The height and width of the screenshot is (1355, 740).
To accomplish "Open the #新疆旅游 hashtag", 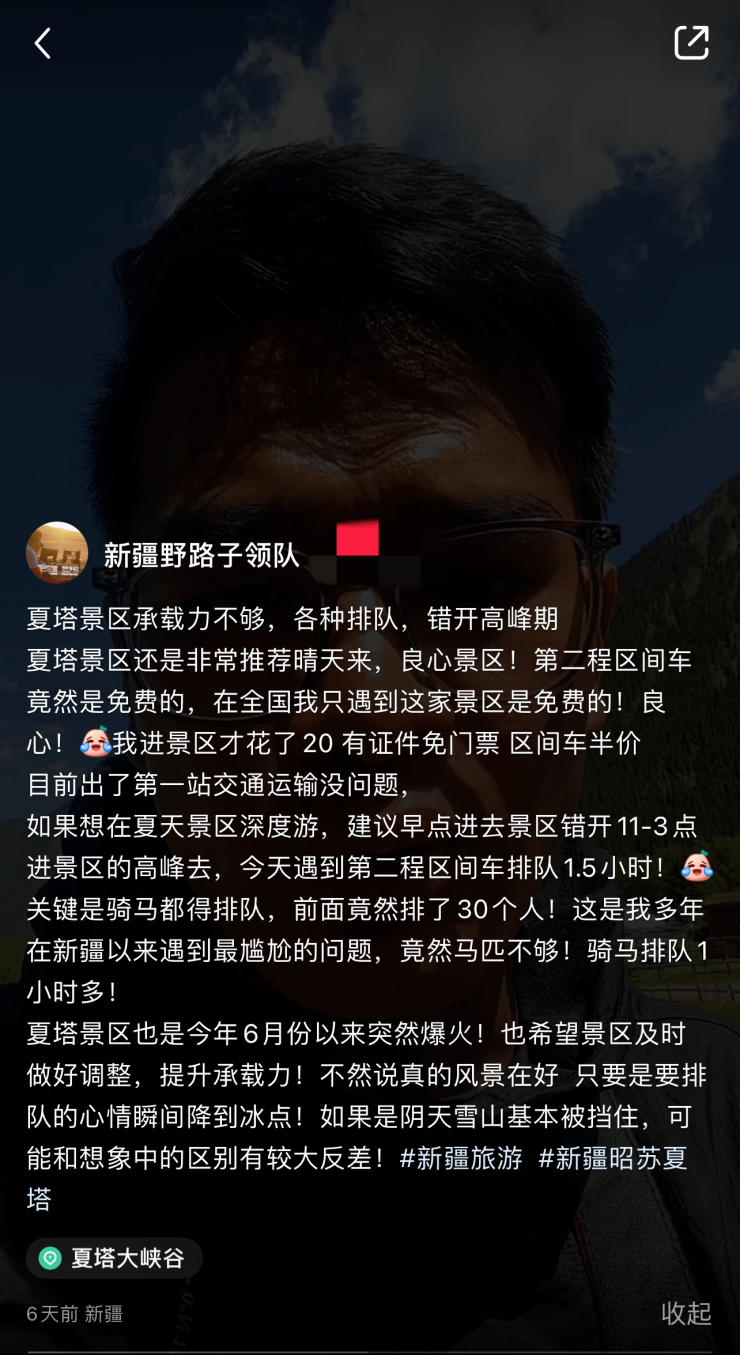I will 461,1158.
